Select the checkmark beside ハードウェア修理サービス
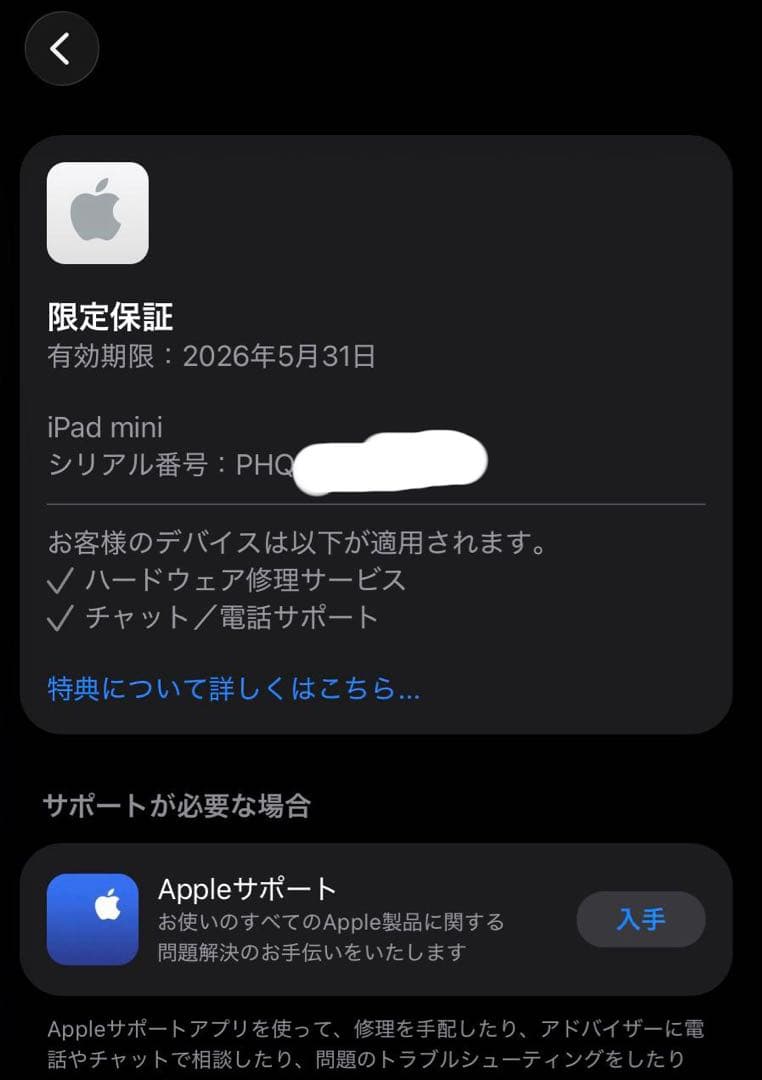762x1080 pixels. [58, 581]
